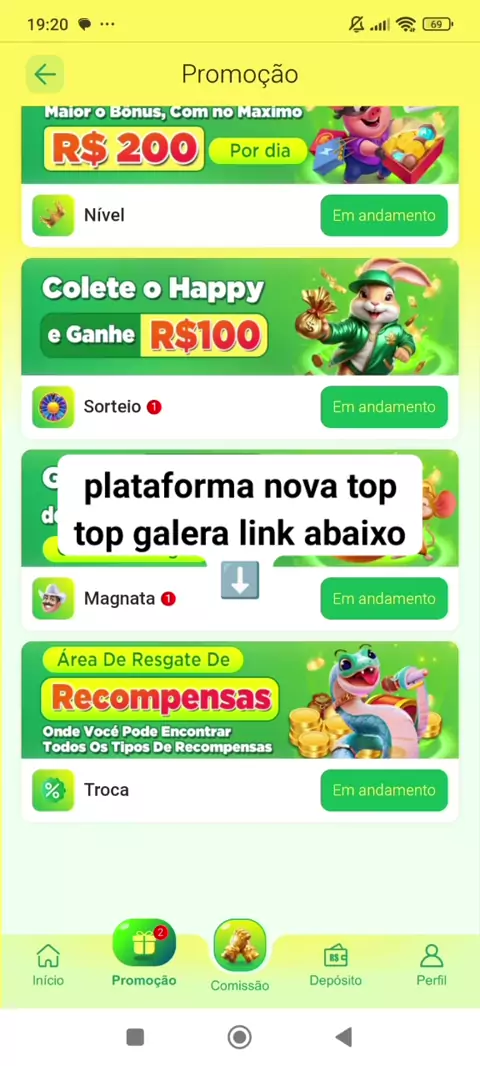This screenshot has width=480, height=1066.
Task: Open the Colete o Happy R$100 banner
Action: (240, 317)
